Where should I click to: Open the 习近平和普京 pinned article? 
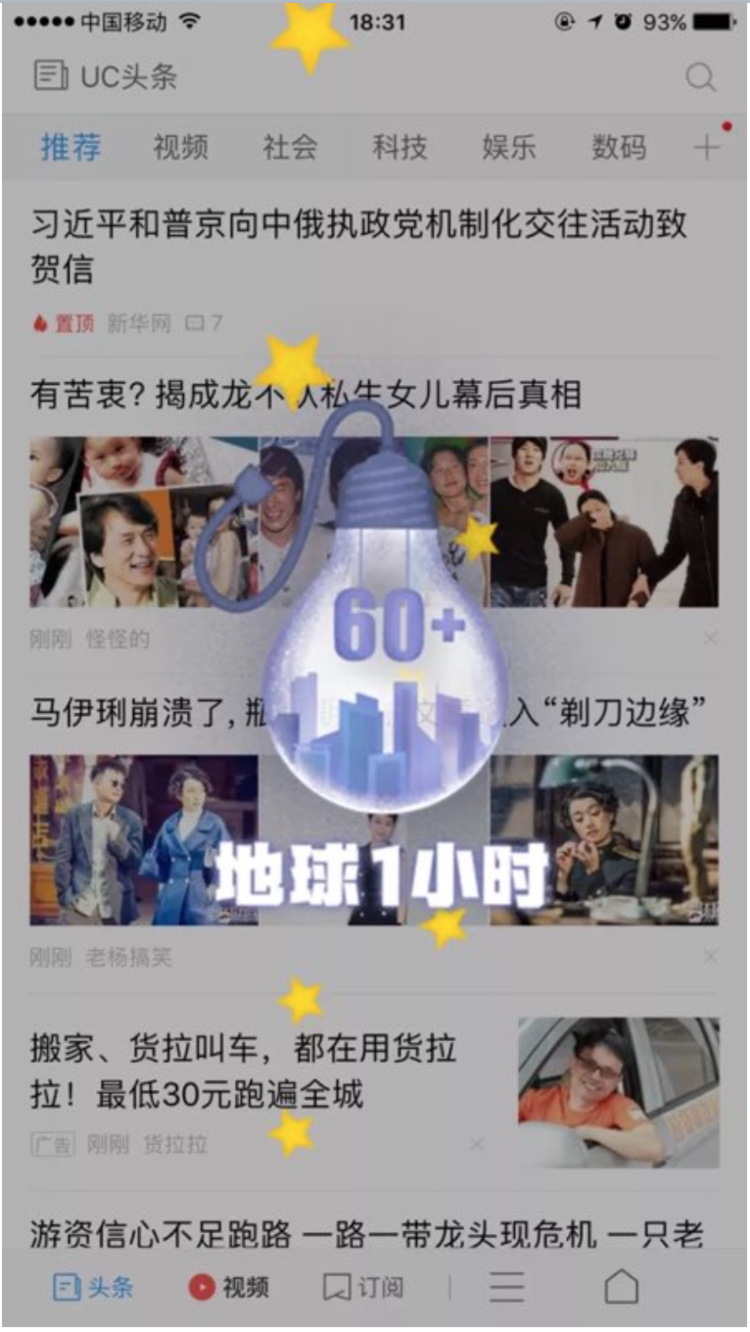pyautogui.click(x=358, y=245)
